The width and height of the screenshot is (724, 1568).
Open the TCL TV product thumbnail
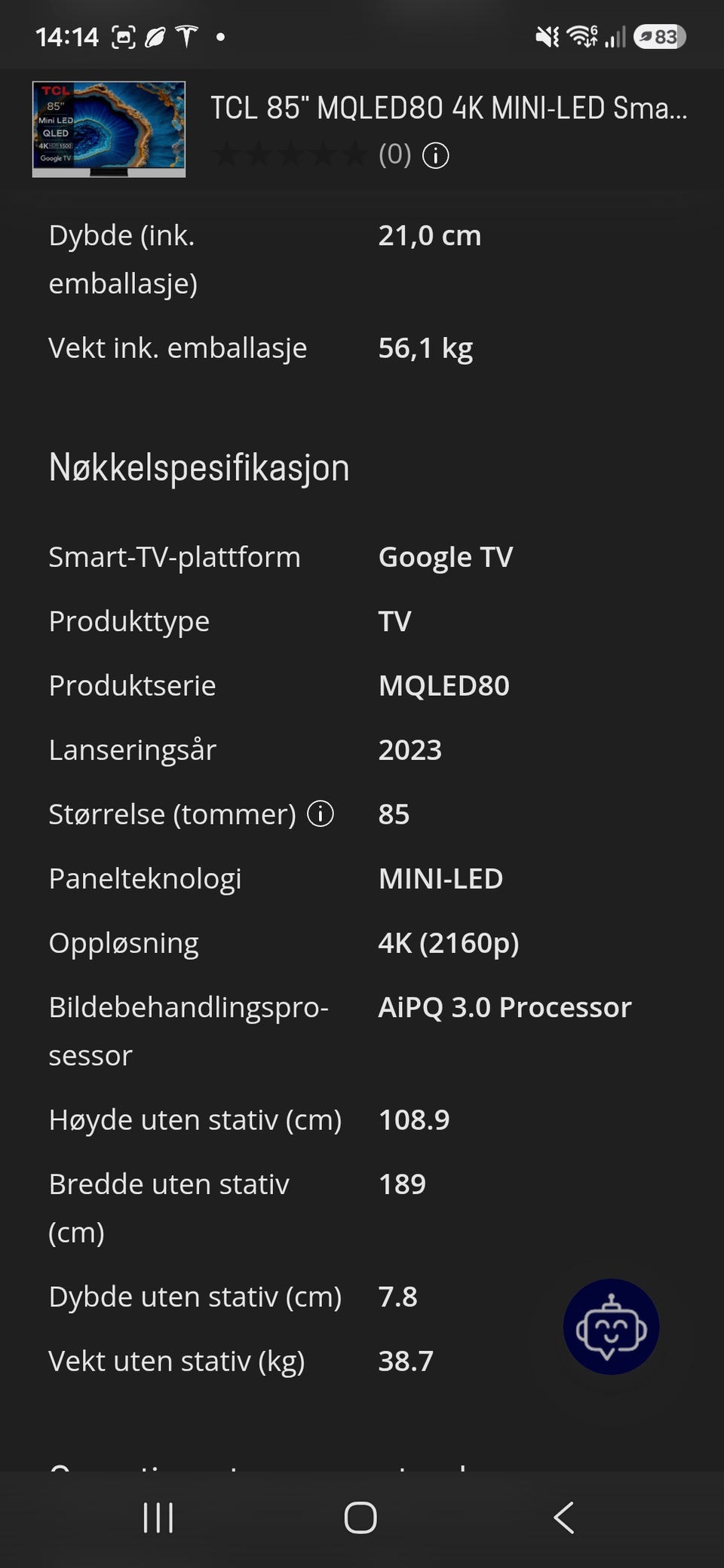coord(109,129)
